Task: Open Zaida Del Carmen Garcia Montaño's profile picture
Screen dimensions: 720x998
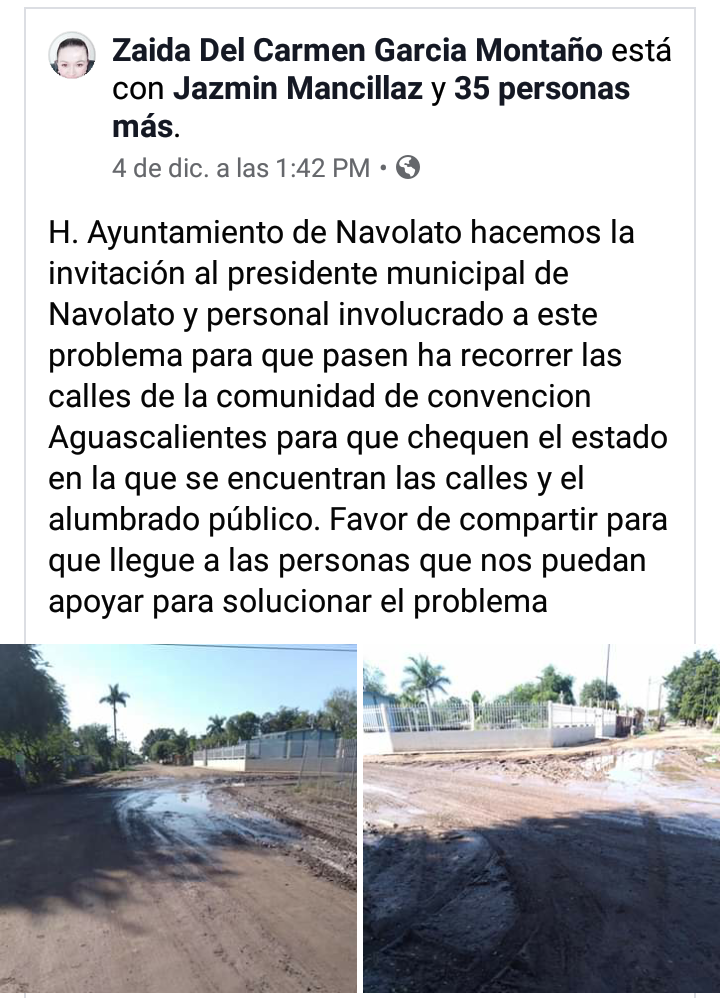Action: click(73, 55)
